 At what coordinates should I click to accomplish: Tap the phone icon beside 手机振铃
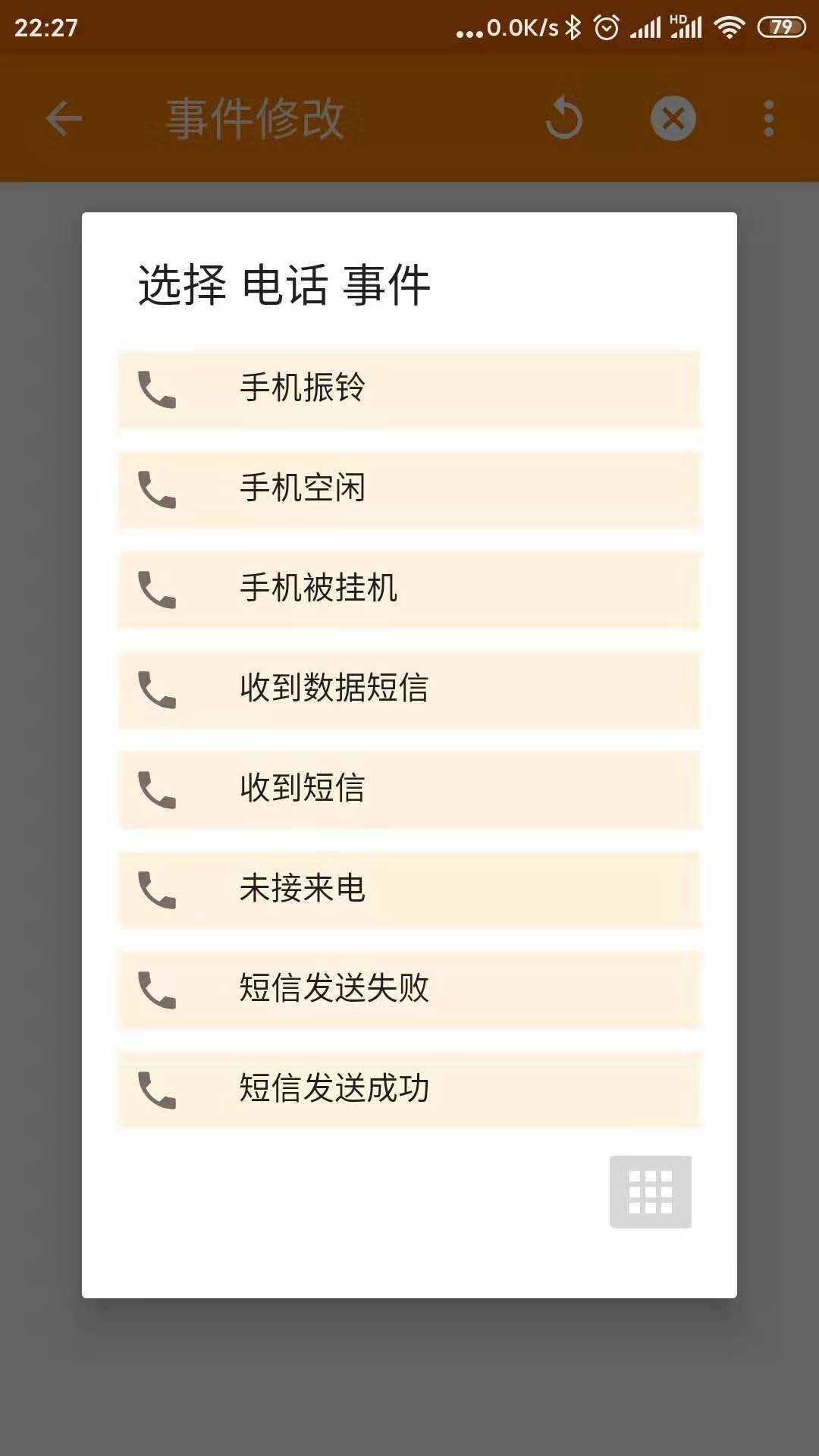(x=155, y=388)
